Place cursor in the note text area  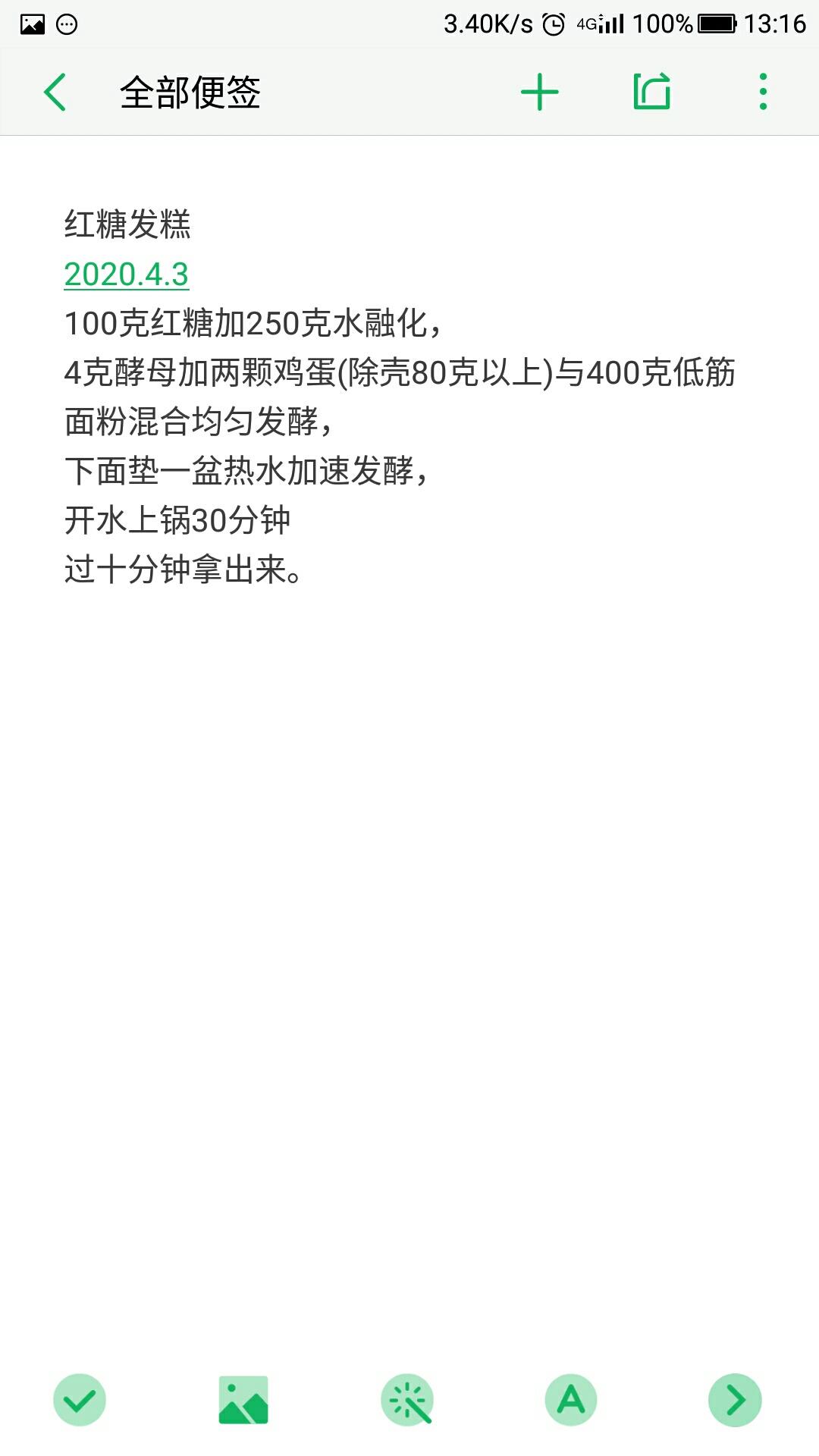pyautogui.click(x=409, y=834)
